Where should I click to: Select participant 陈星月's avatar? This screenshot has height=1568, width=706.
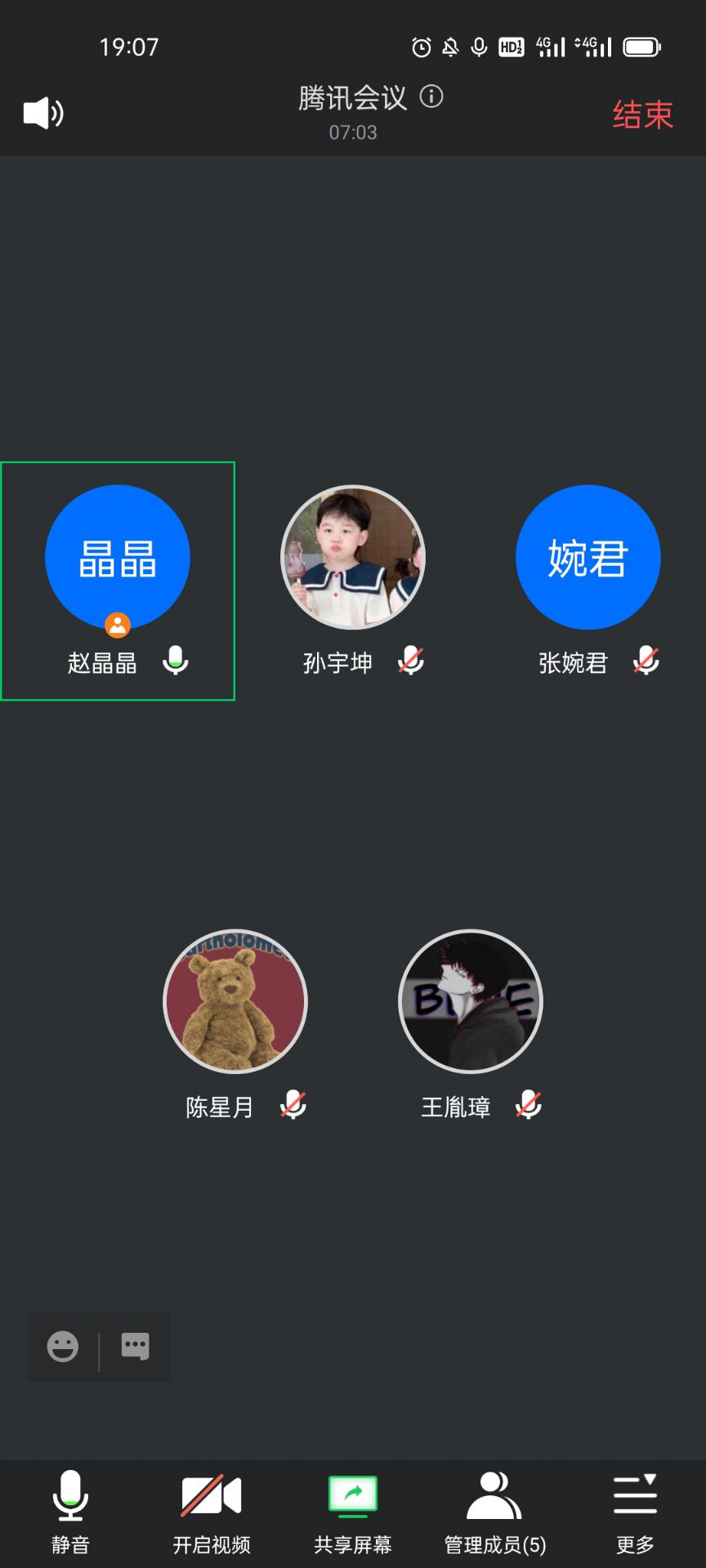(x=235, y=1001)
